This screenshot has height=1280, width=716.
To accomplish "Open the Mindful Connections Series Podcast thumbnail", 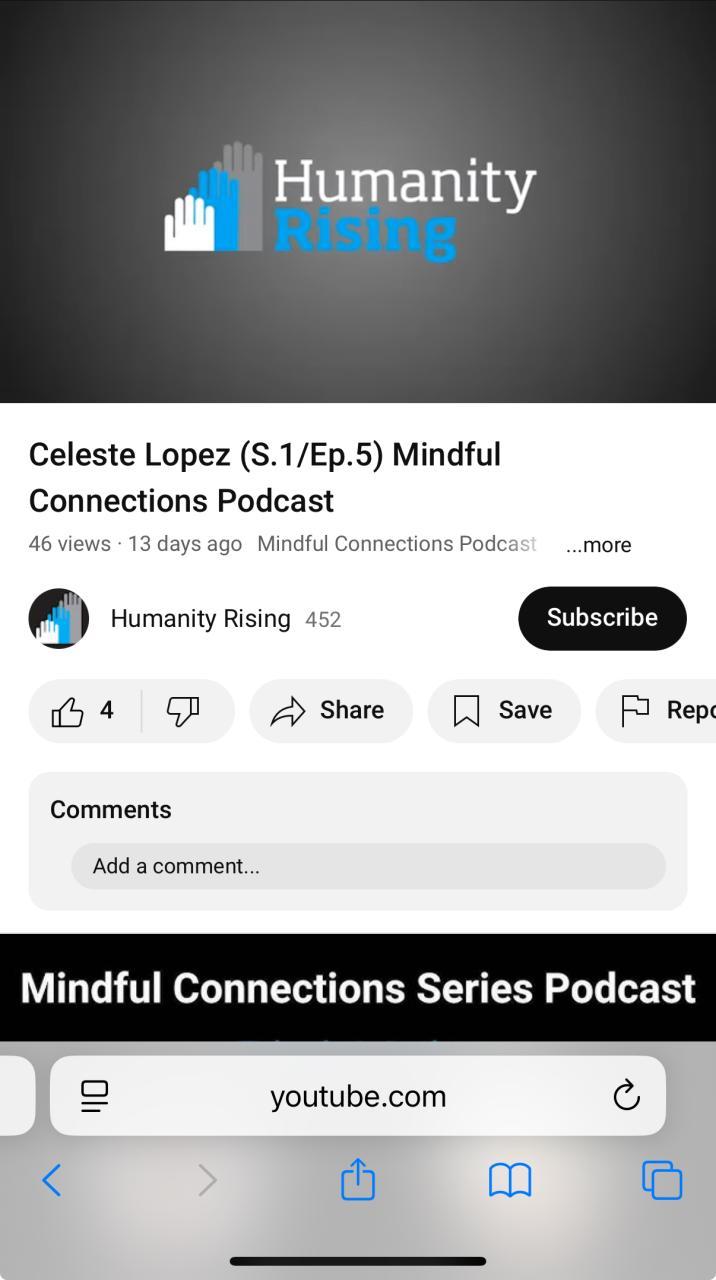I will (x=358, y=988).
